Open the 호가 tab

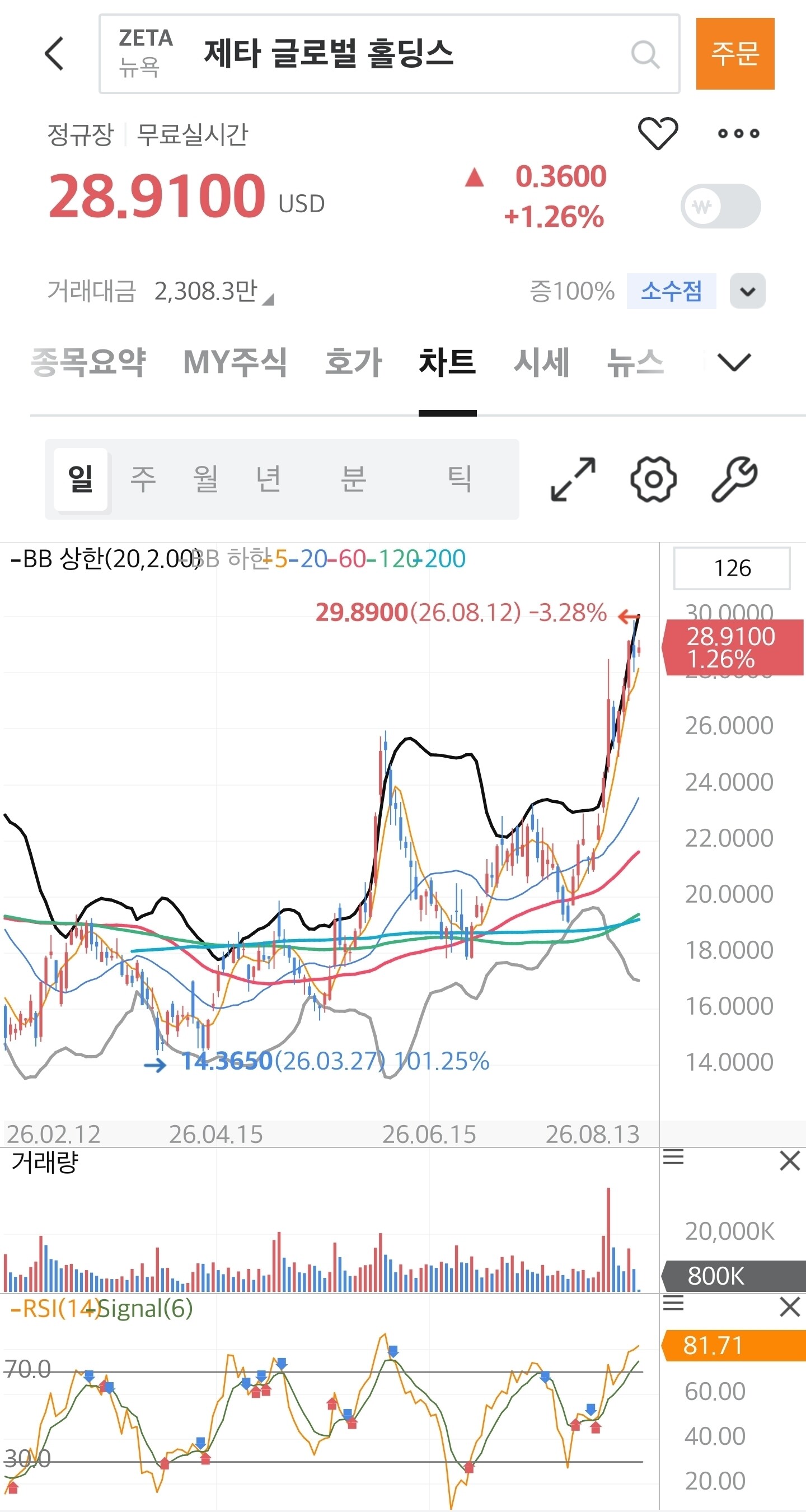[354, 362]
